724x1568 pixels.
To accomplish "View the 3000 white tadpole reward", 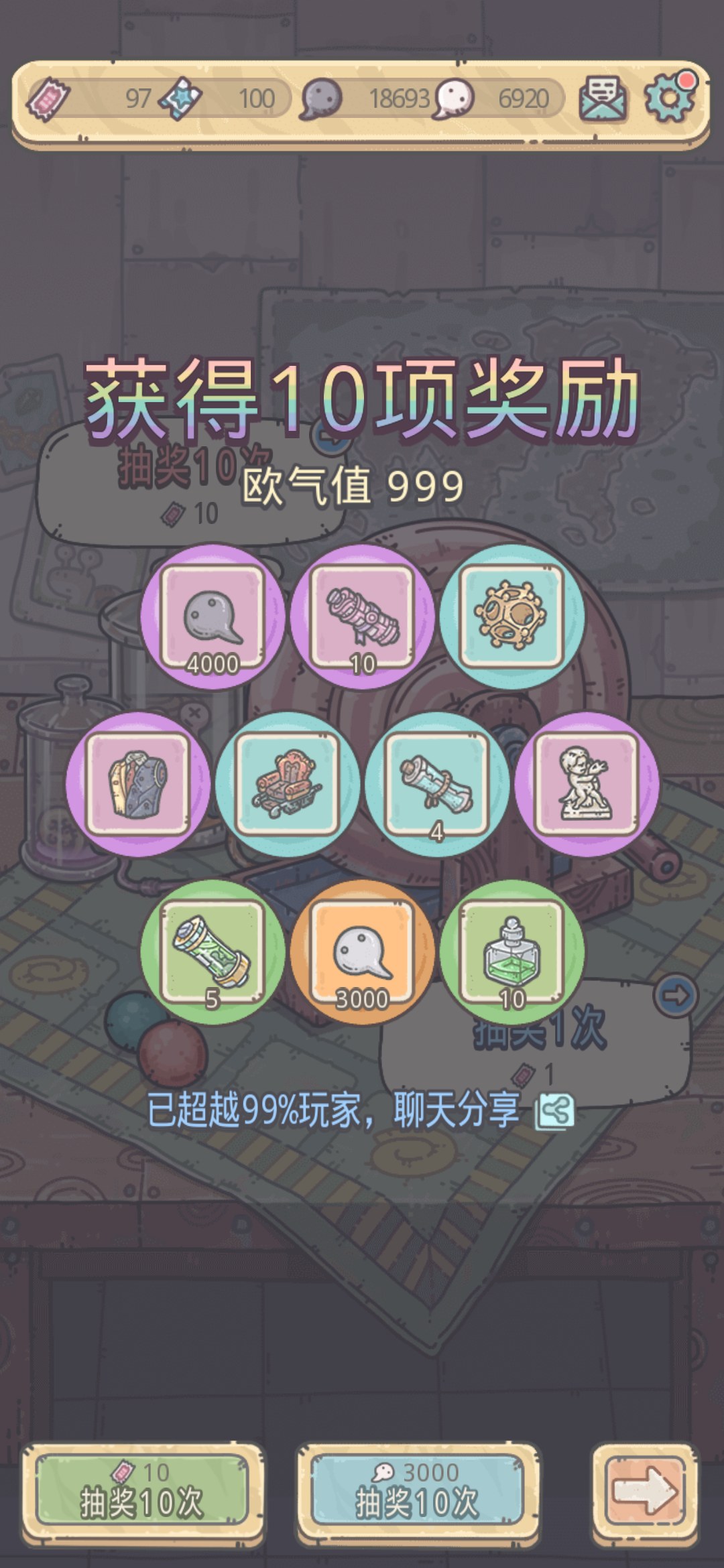I will [363, 952].
